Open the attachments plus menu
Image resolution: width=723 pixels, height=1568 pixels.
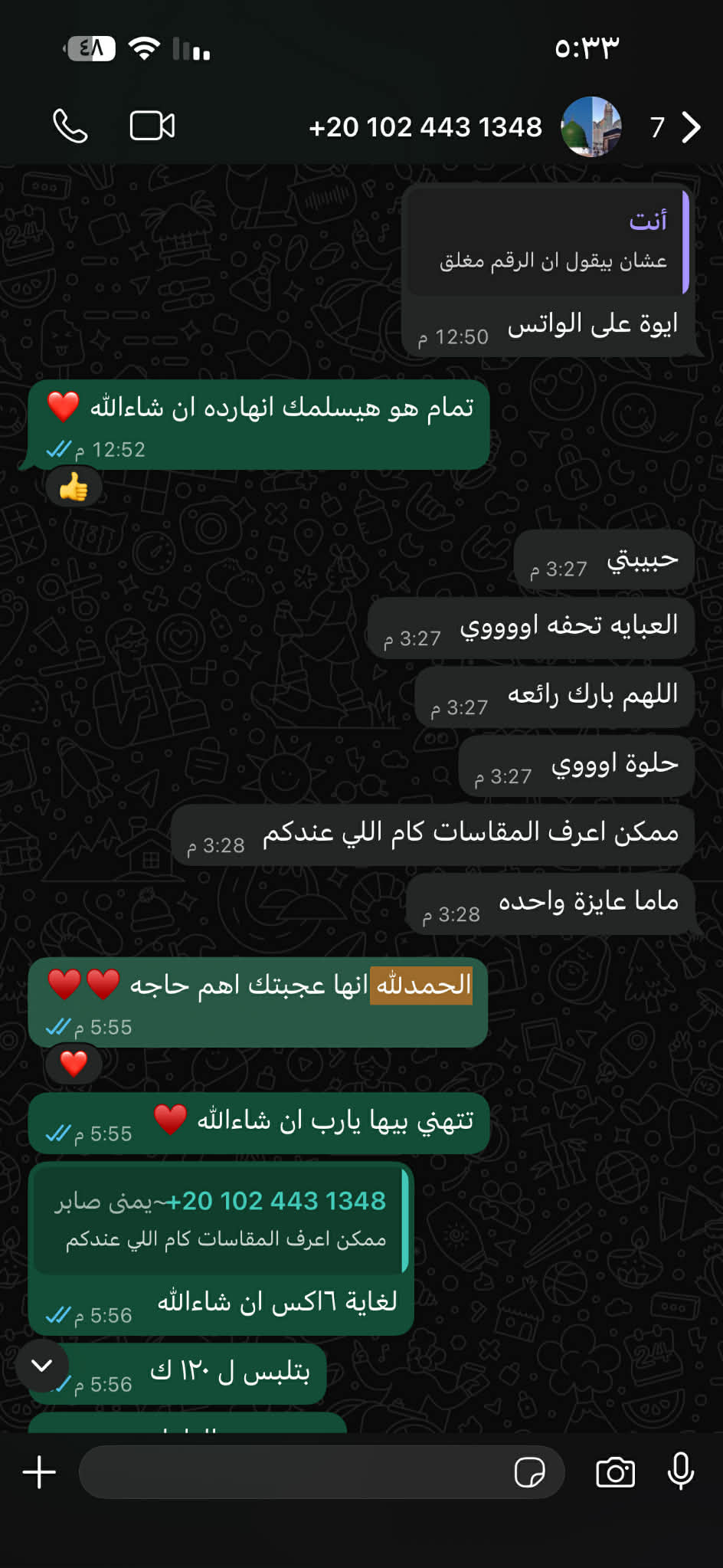pos(39,1472)
